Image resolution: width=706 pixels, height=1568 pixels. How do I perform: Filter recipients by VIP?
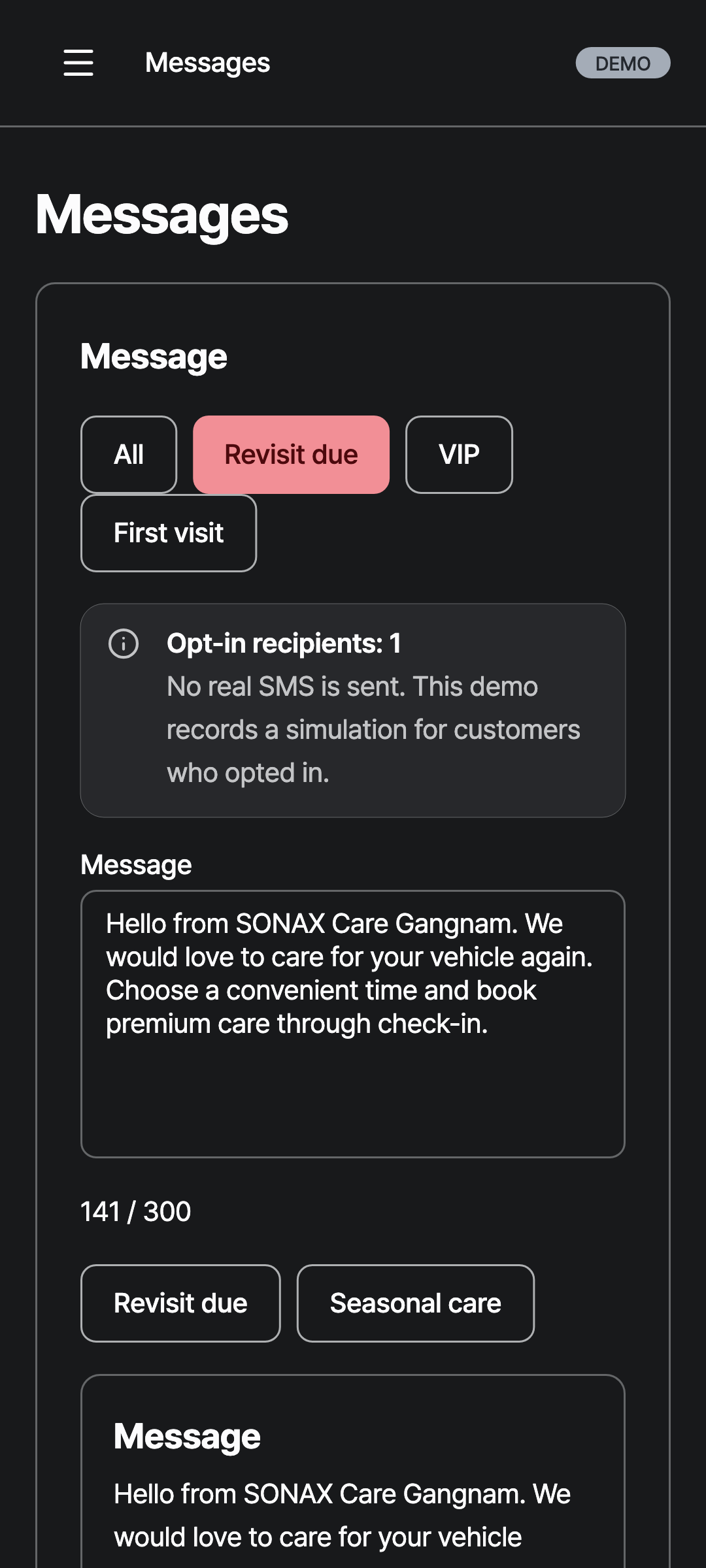[459, 455]
